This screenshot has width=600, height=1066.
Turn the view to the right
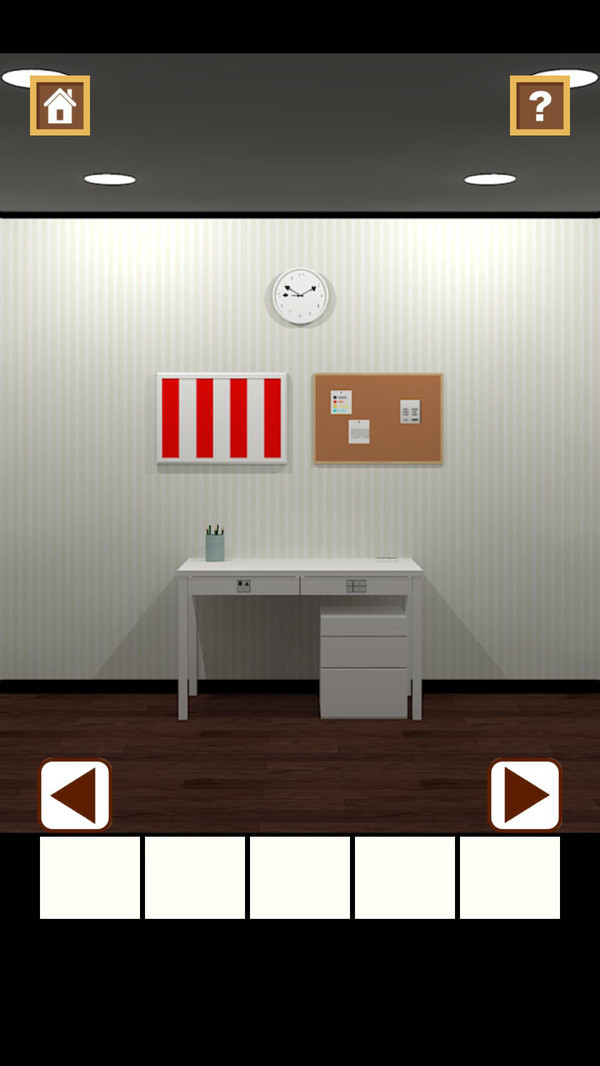point(525,795)
